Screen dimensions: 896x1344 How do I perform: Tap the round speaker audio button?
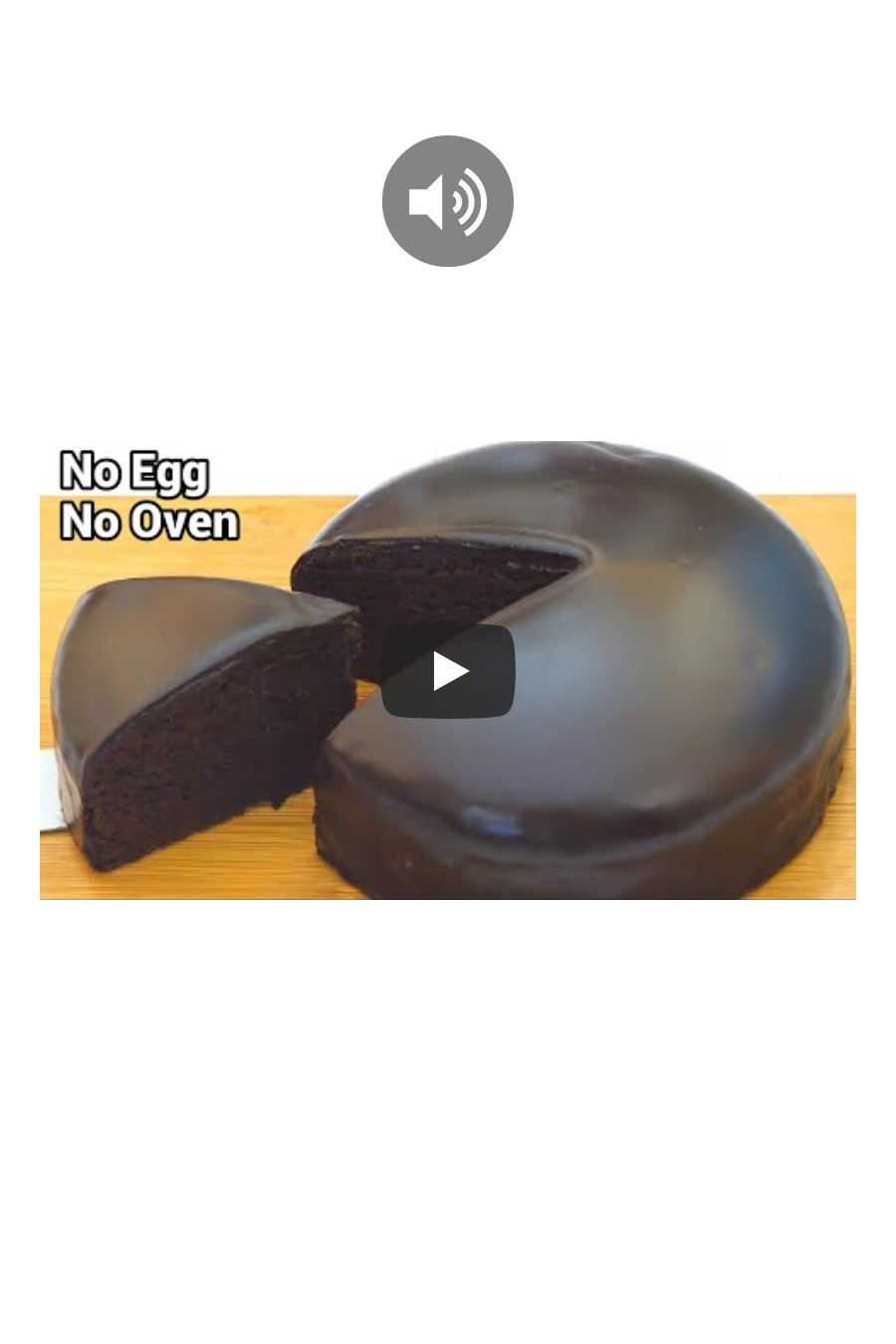click(447, 201)
